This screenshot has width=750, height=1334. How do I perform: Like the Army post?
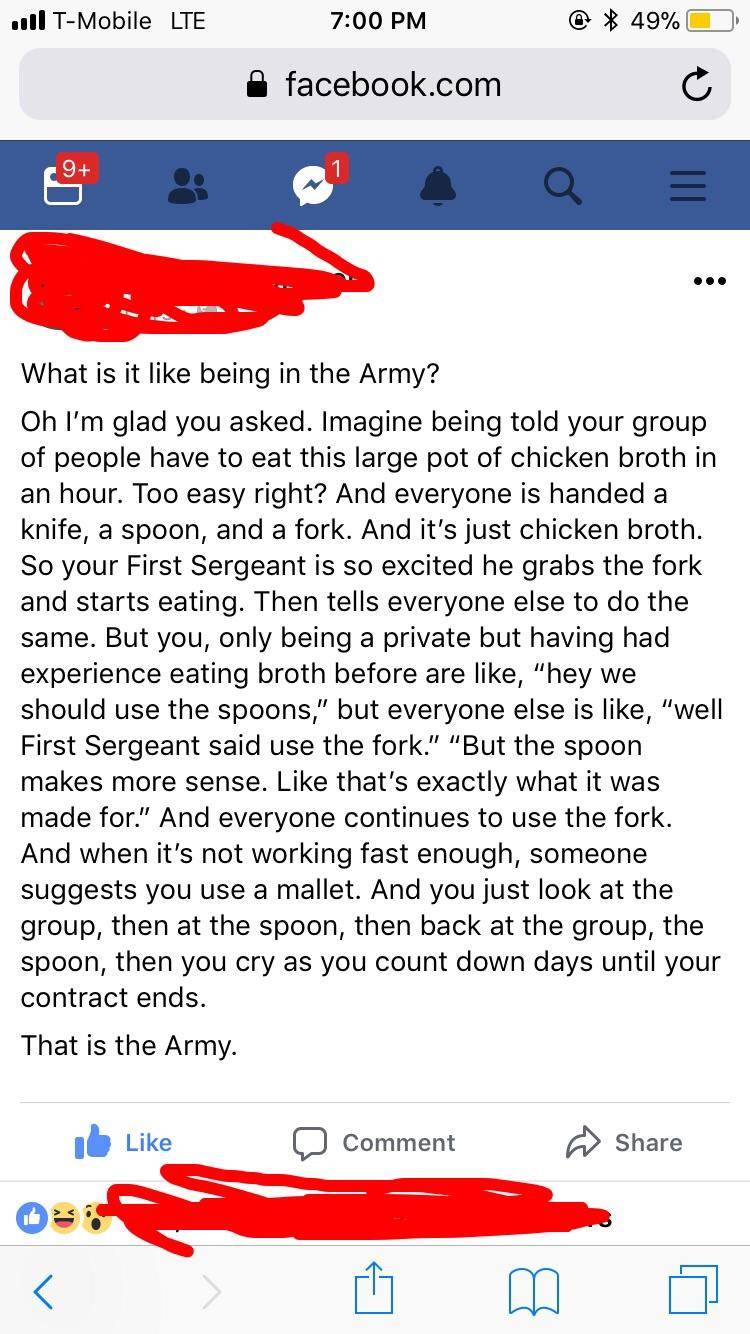[x=124, y=1142]
